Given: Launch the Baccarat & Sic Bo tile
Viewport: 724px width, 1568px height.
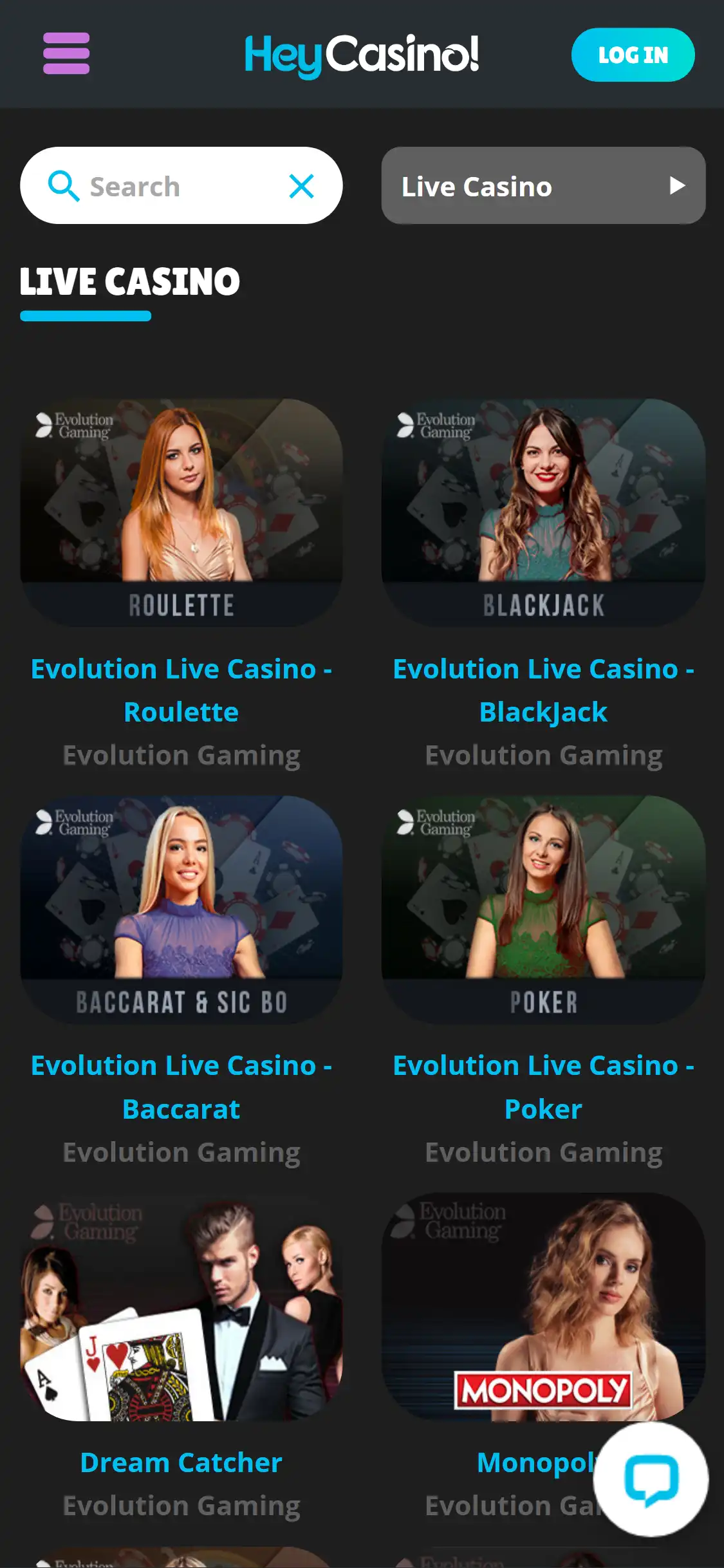Looking at the screenshot, I should (181, 909).
